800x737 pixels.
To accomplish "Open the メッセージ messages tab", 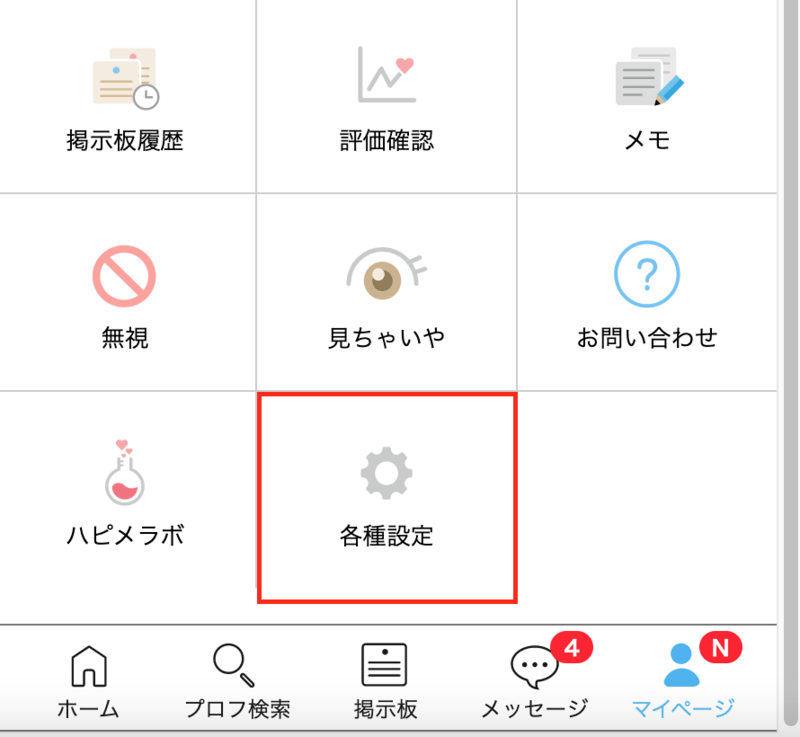I will [535, 682].
